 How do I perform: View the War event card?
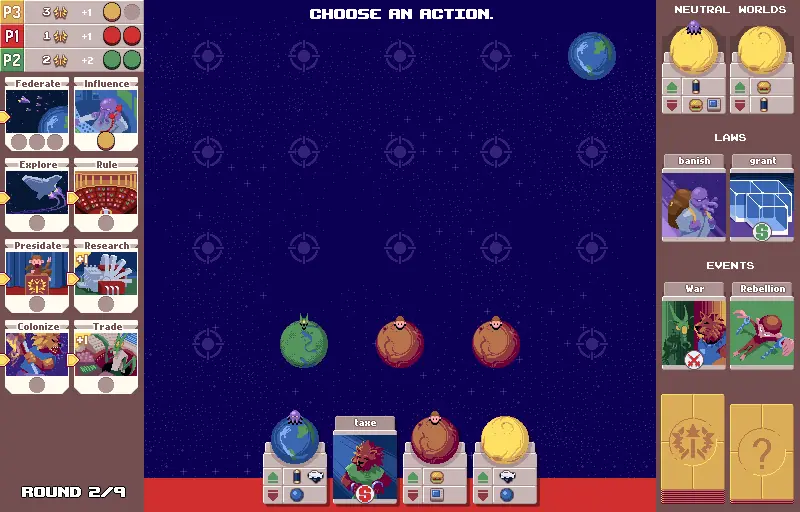click(x=694, y=325)
